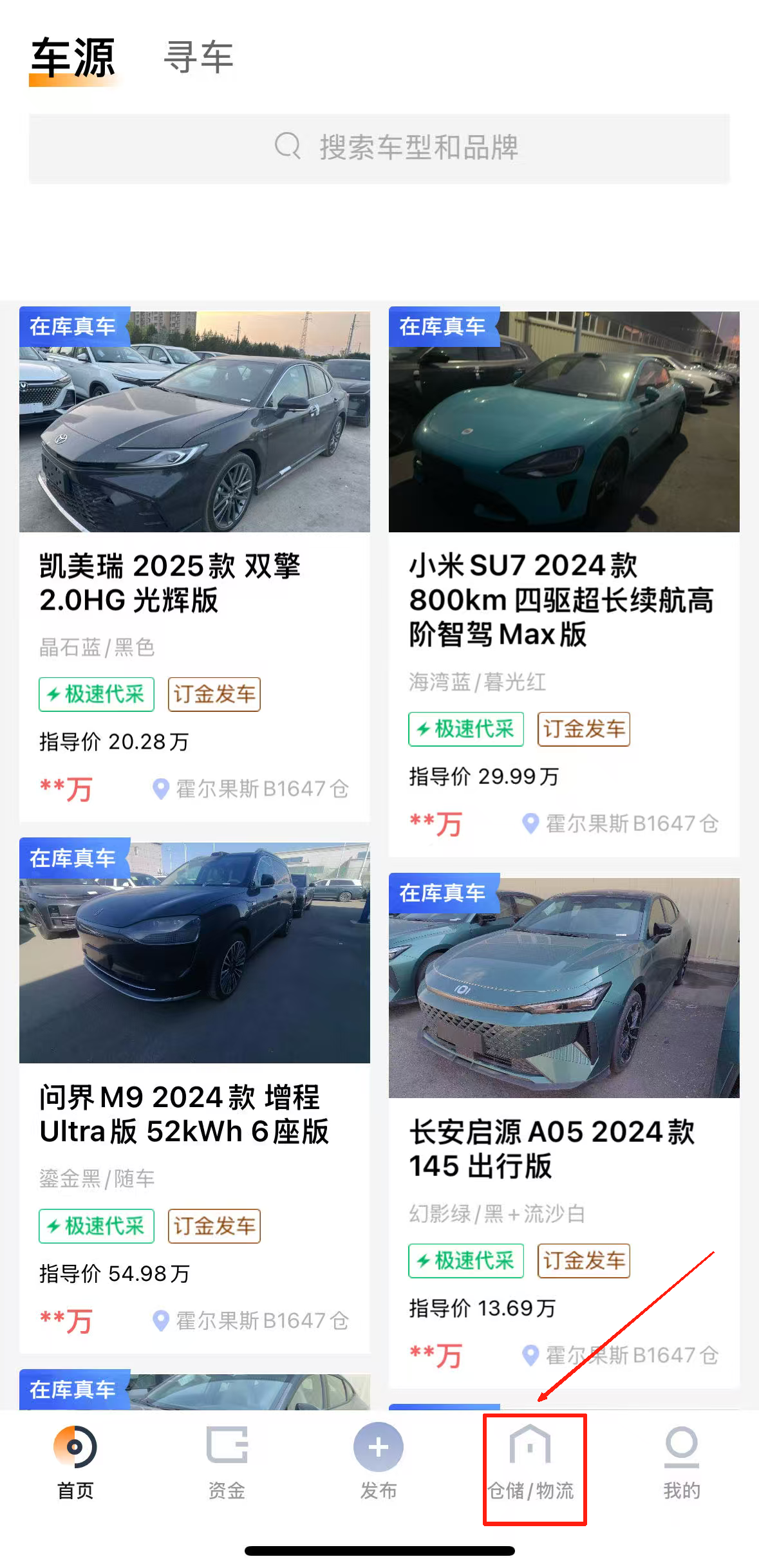View the 小米SU7 2024款 Max版 card
This screenshot has height=1568, width=759.
click(x=564, y=583)
